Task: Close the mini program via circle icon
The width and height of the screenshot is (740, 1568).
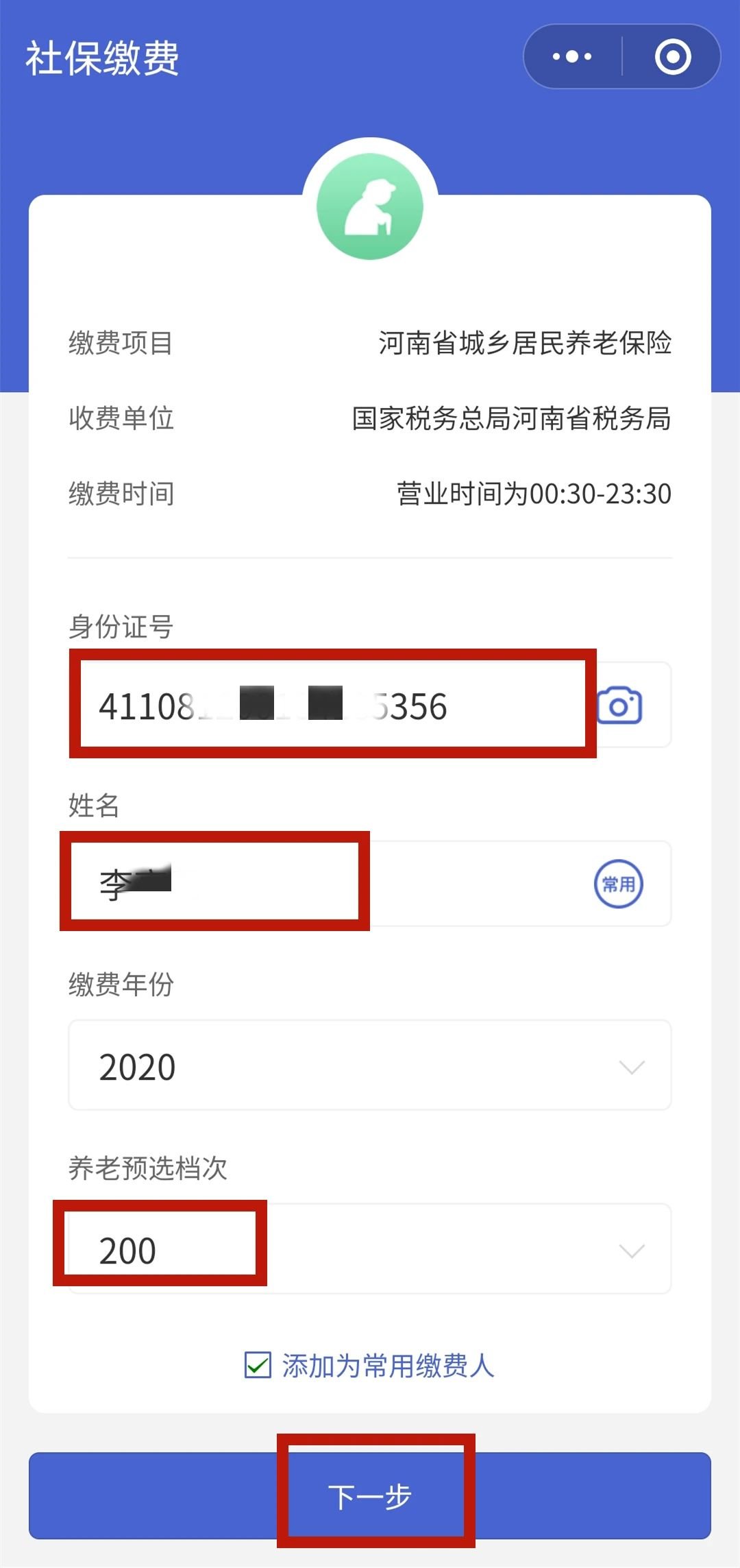Action: (x=672, y=57)
